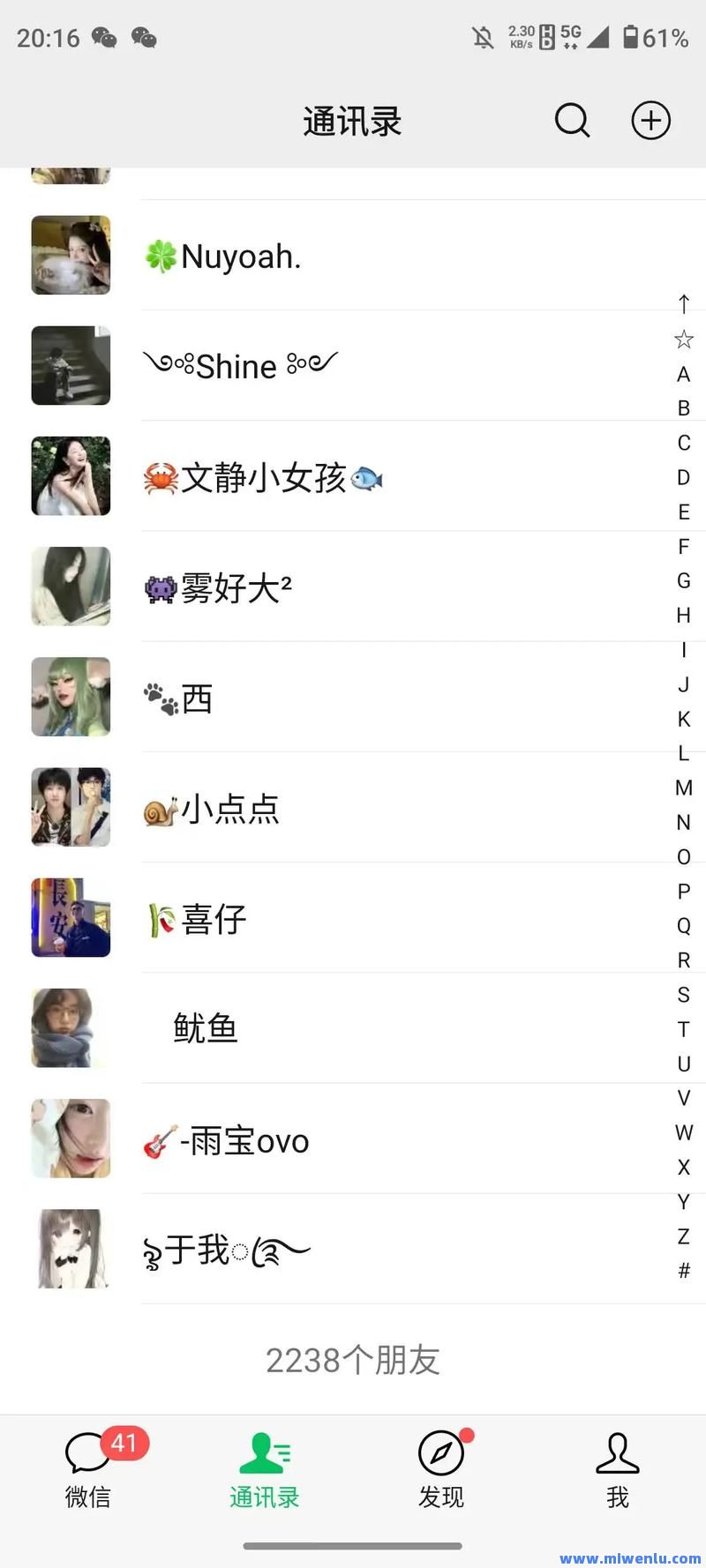Jump to starred contacts in index

(x=684, y=340)
